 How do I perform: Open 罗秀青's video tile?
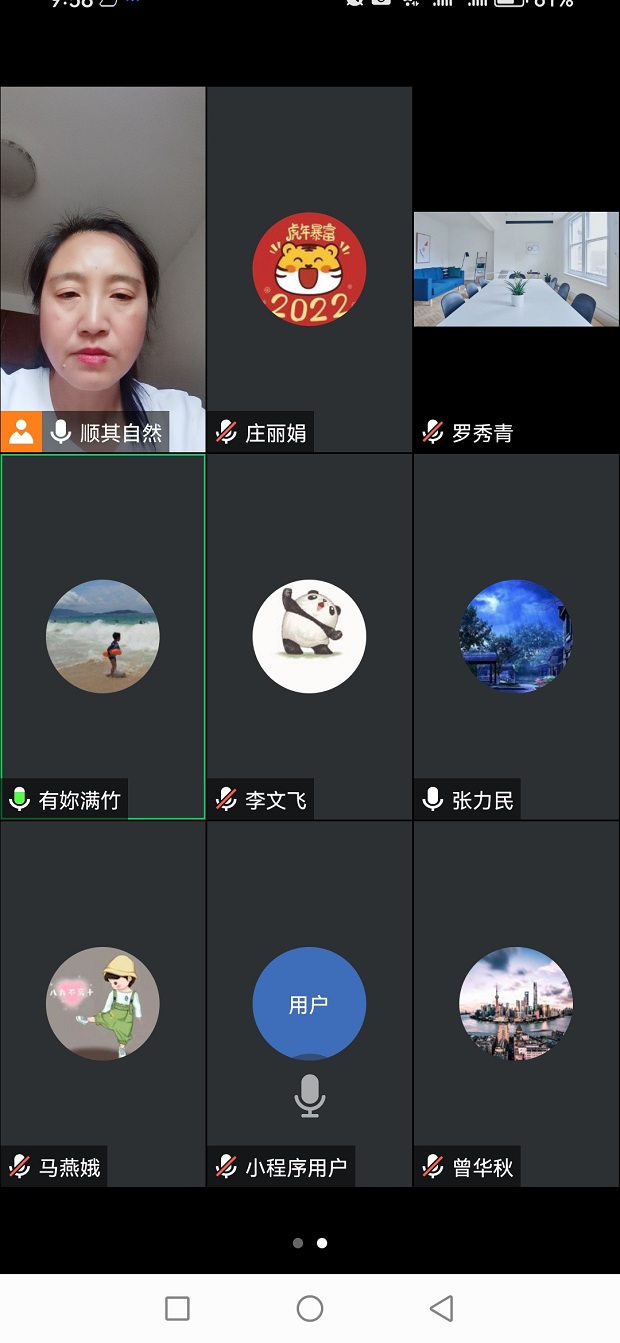516,269
